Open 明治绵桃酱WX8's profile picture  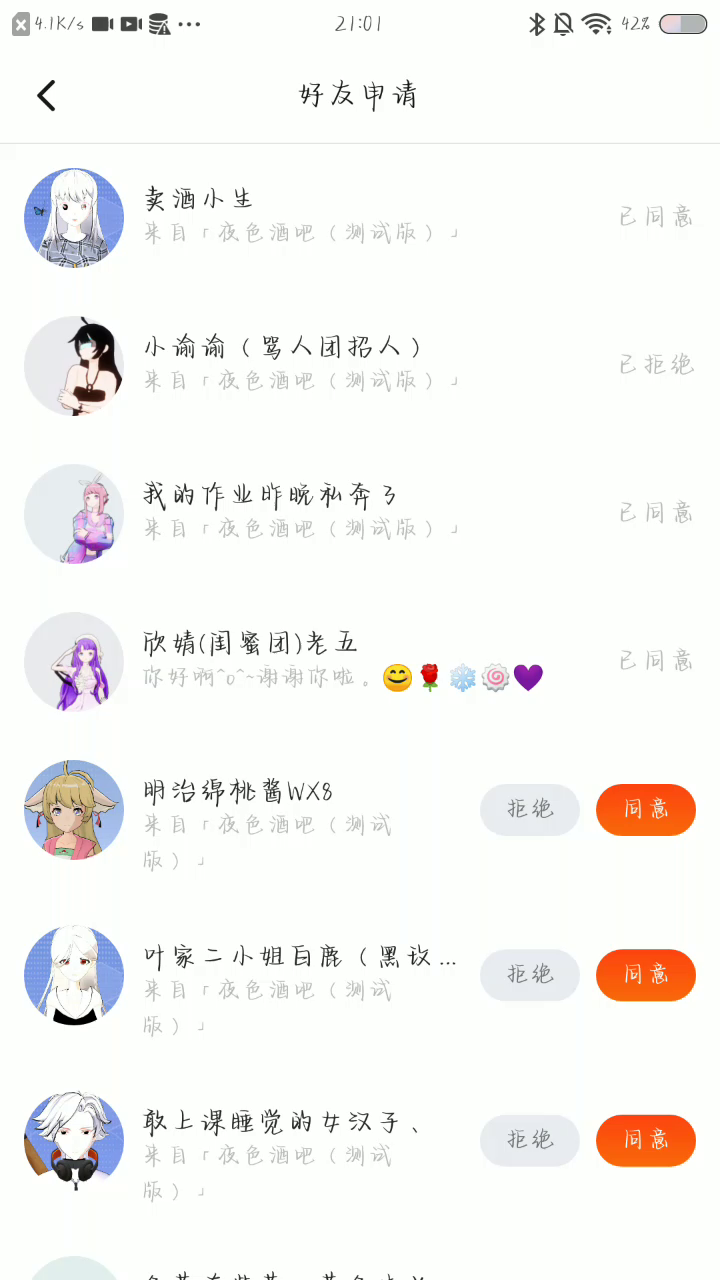pos(74,810)
